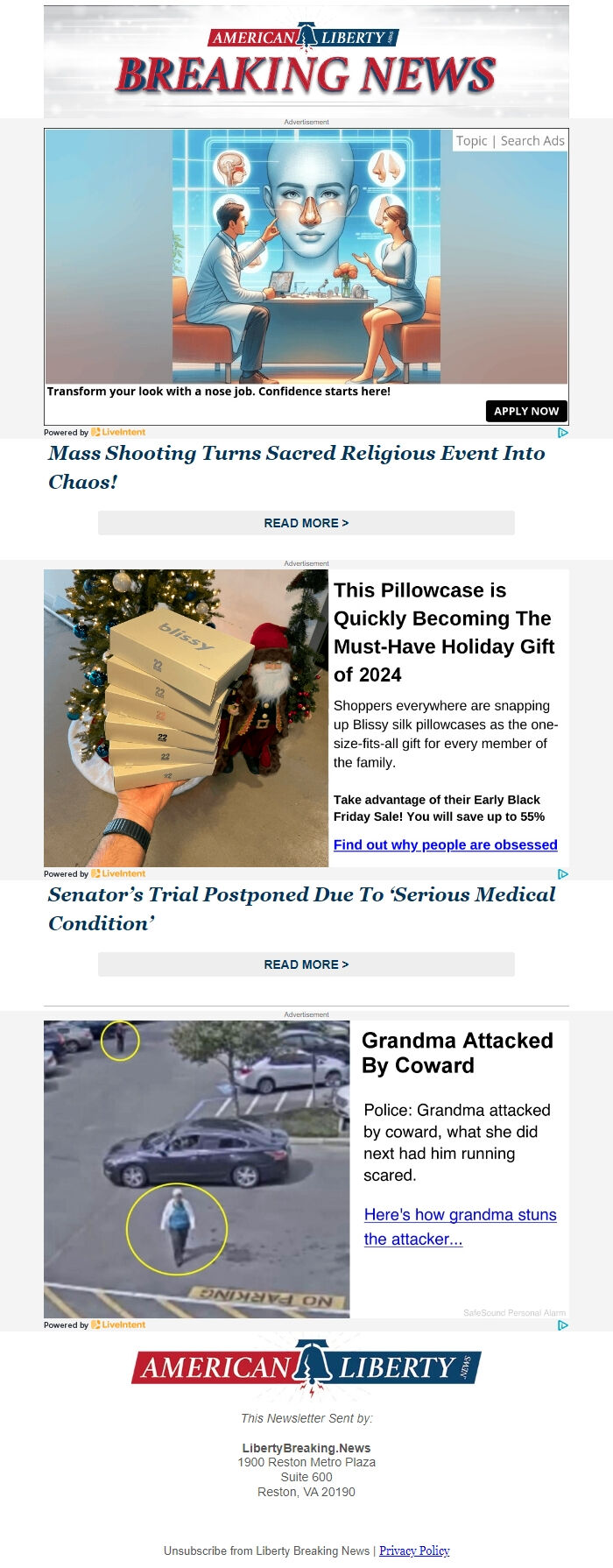This screenshot has height=1568, width=613.
Task: Open the Privacy Policy link
Action: 414,1550
